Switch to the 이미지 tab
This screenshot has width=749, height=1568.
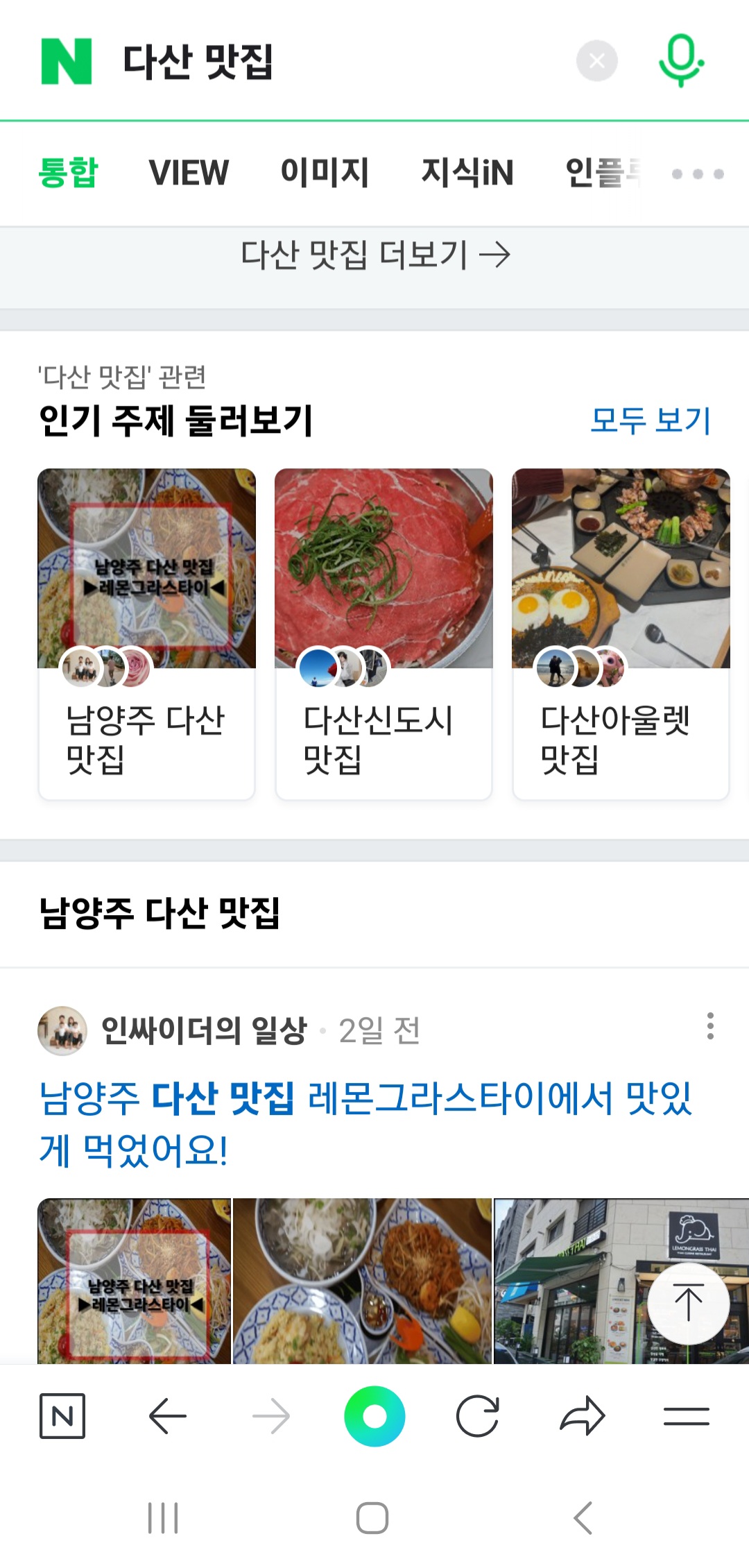pos(325,172)
